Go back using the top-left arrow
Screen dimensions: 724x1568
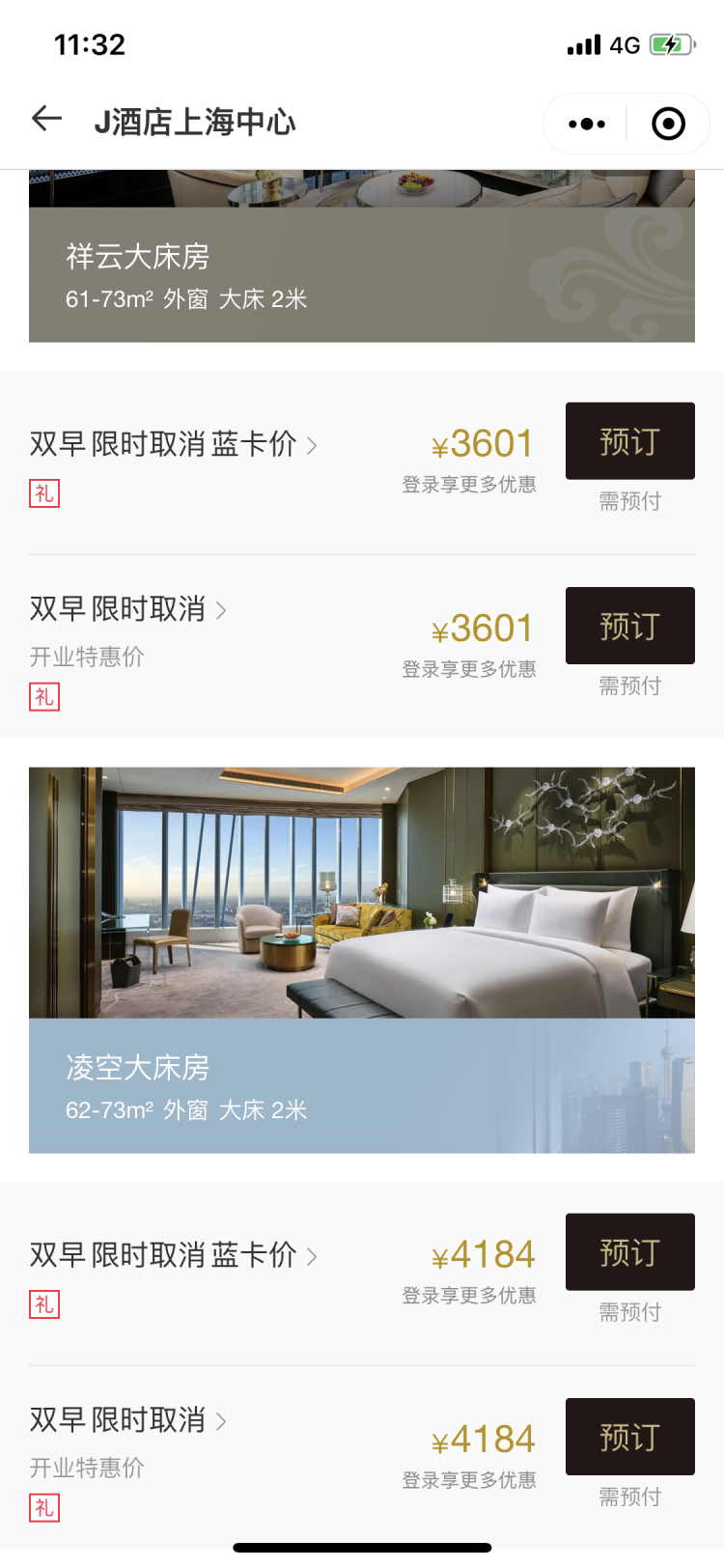pos(46,120)
